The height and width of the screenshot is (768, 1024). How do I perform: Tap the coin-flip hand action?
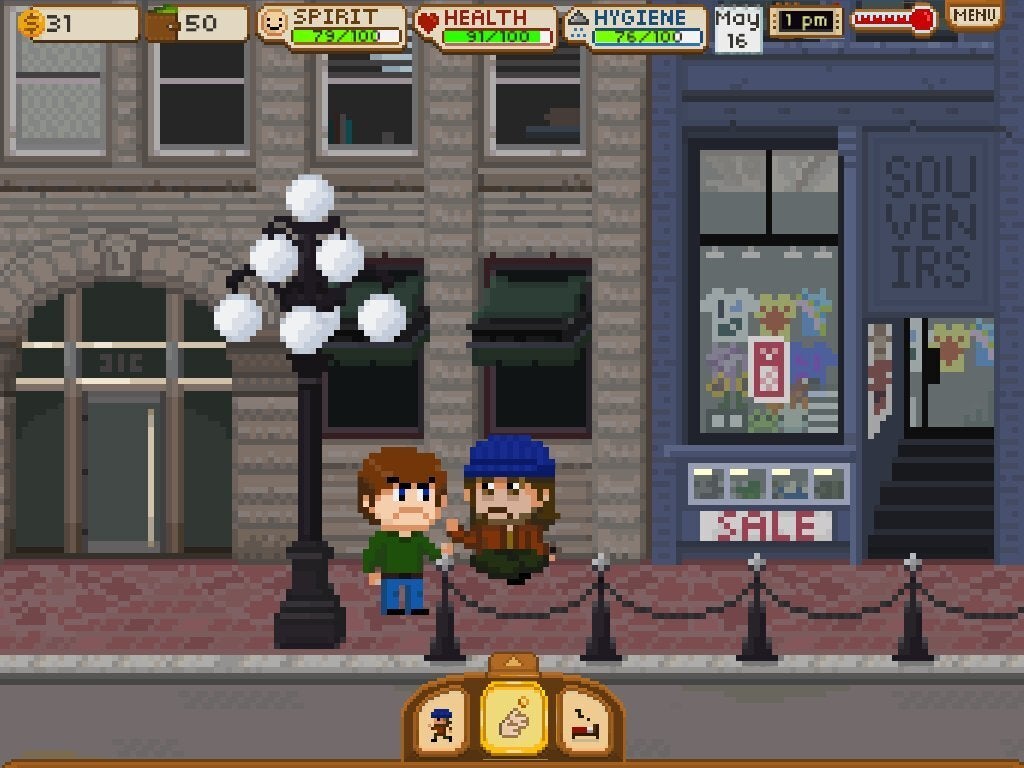point(514,720)
